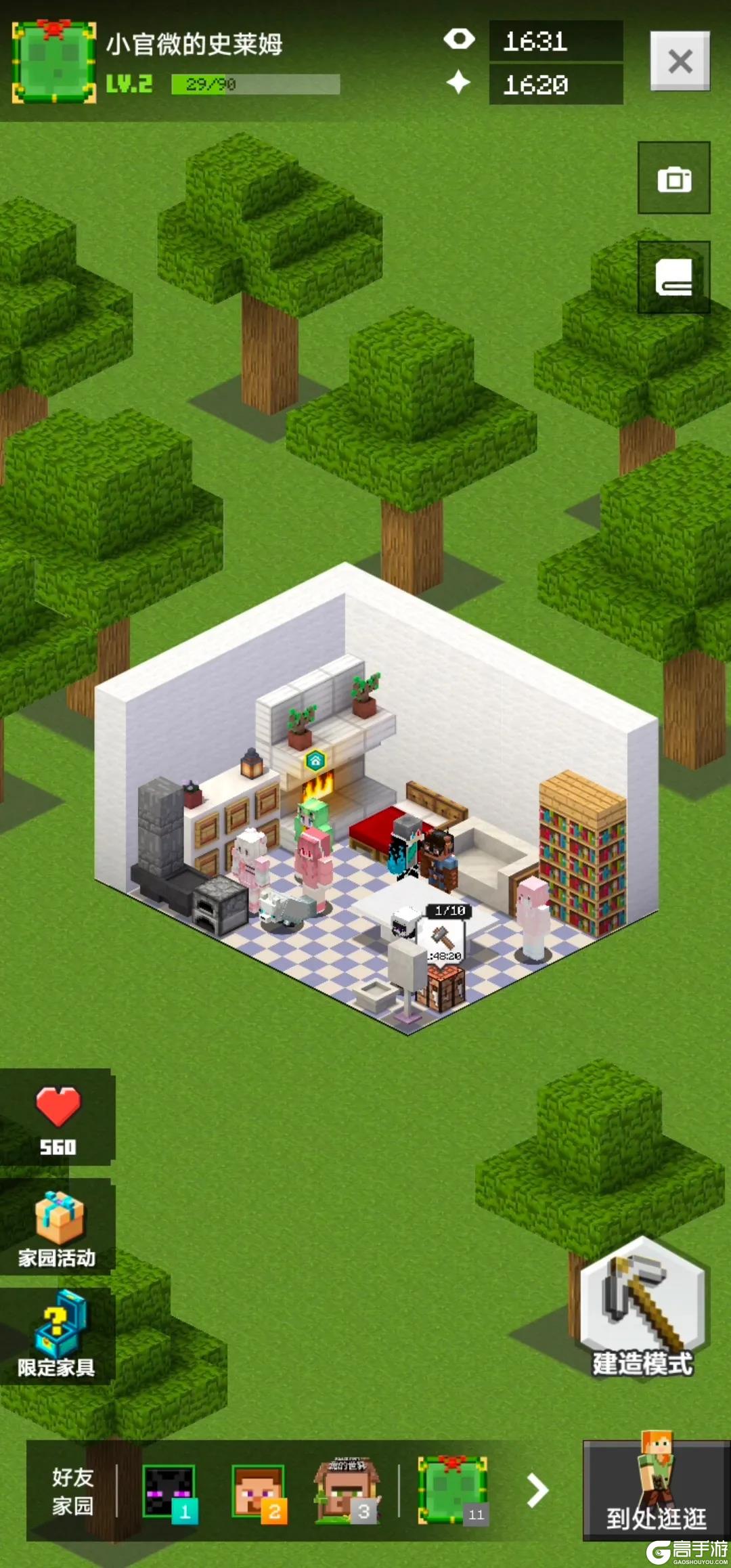Tap the red heart with 560
This screenshot has height=1568, width=731.
(58, 1117)
